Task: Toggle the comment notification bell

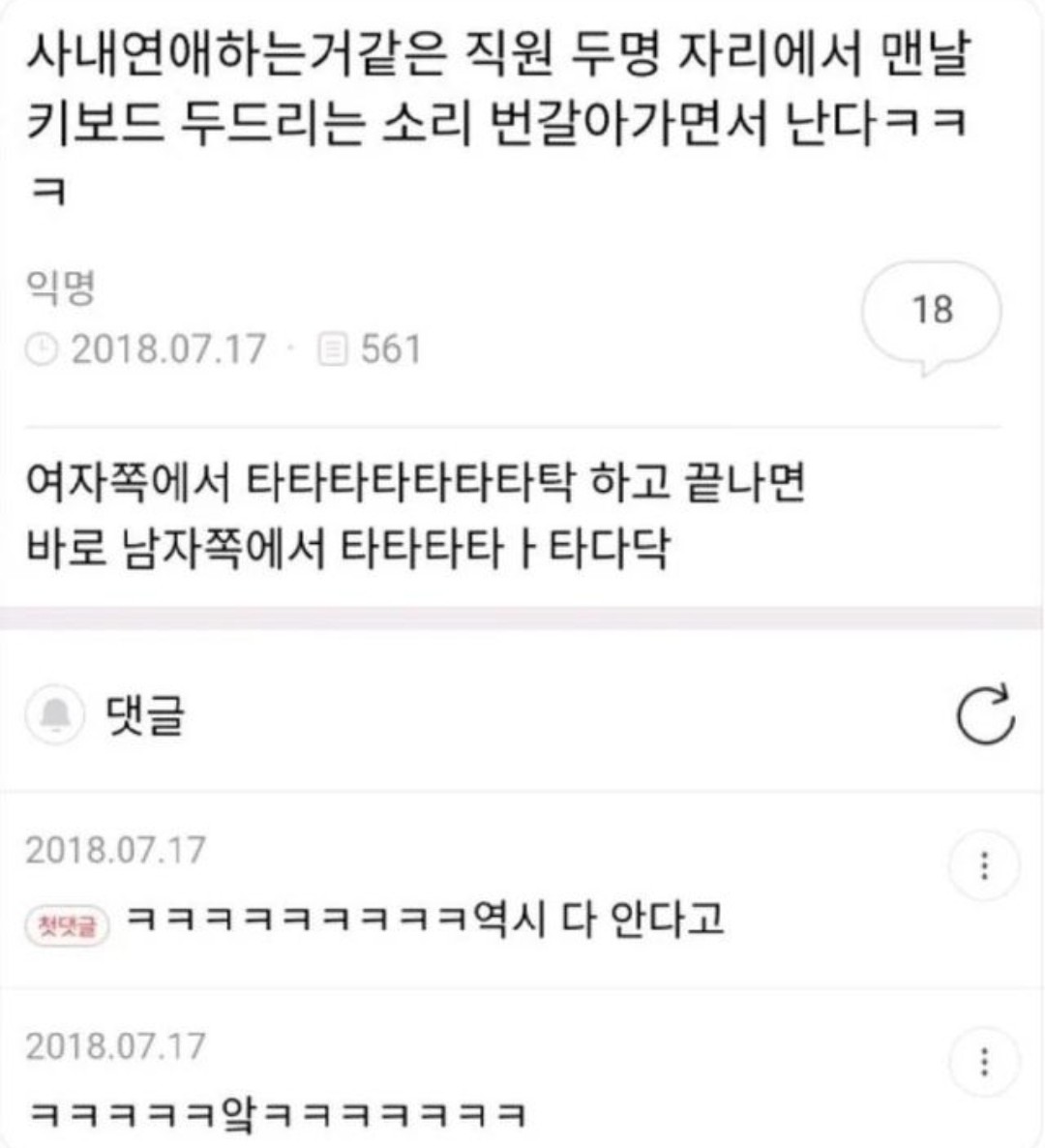Action: point(54,714)
